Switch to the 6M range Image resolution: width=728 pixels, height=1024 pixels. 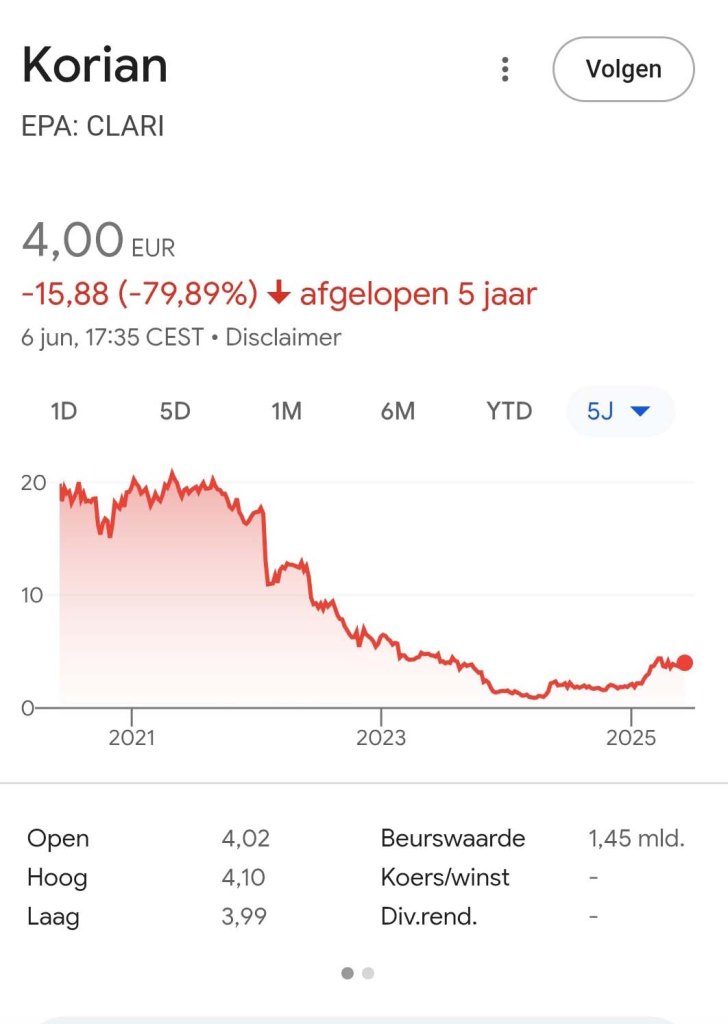397,411
